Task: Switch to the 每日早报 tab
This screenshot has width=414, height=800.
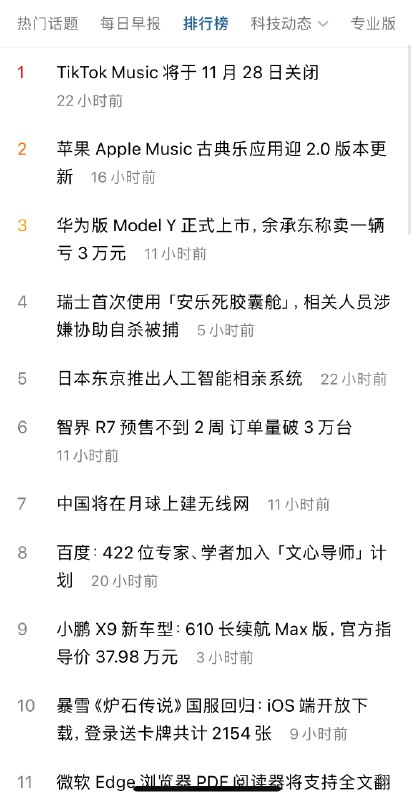Action: [131, 23]
